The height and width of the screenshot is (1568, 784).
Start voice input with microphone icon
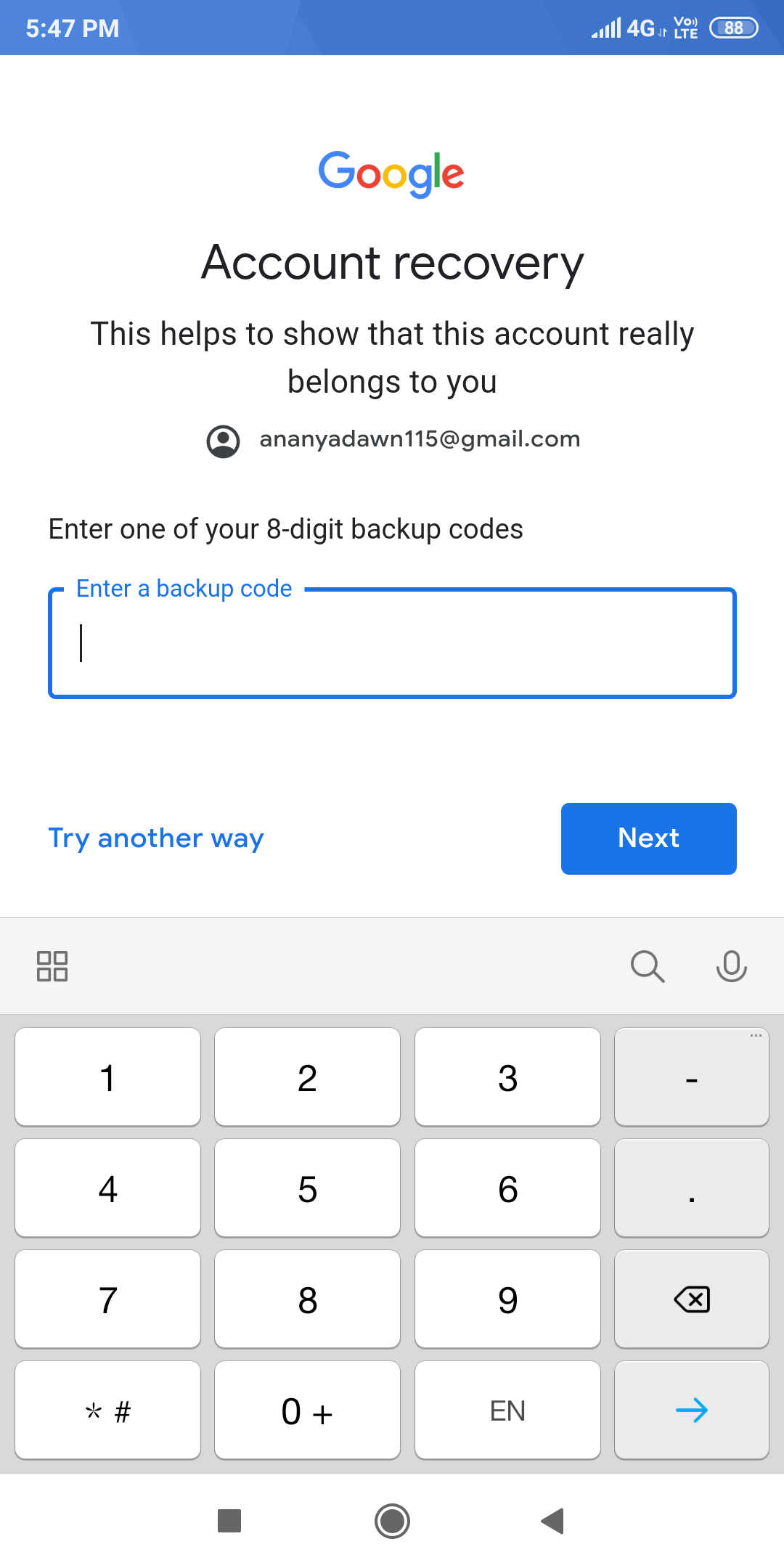point(731,966)
